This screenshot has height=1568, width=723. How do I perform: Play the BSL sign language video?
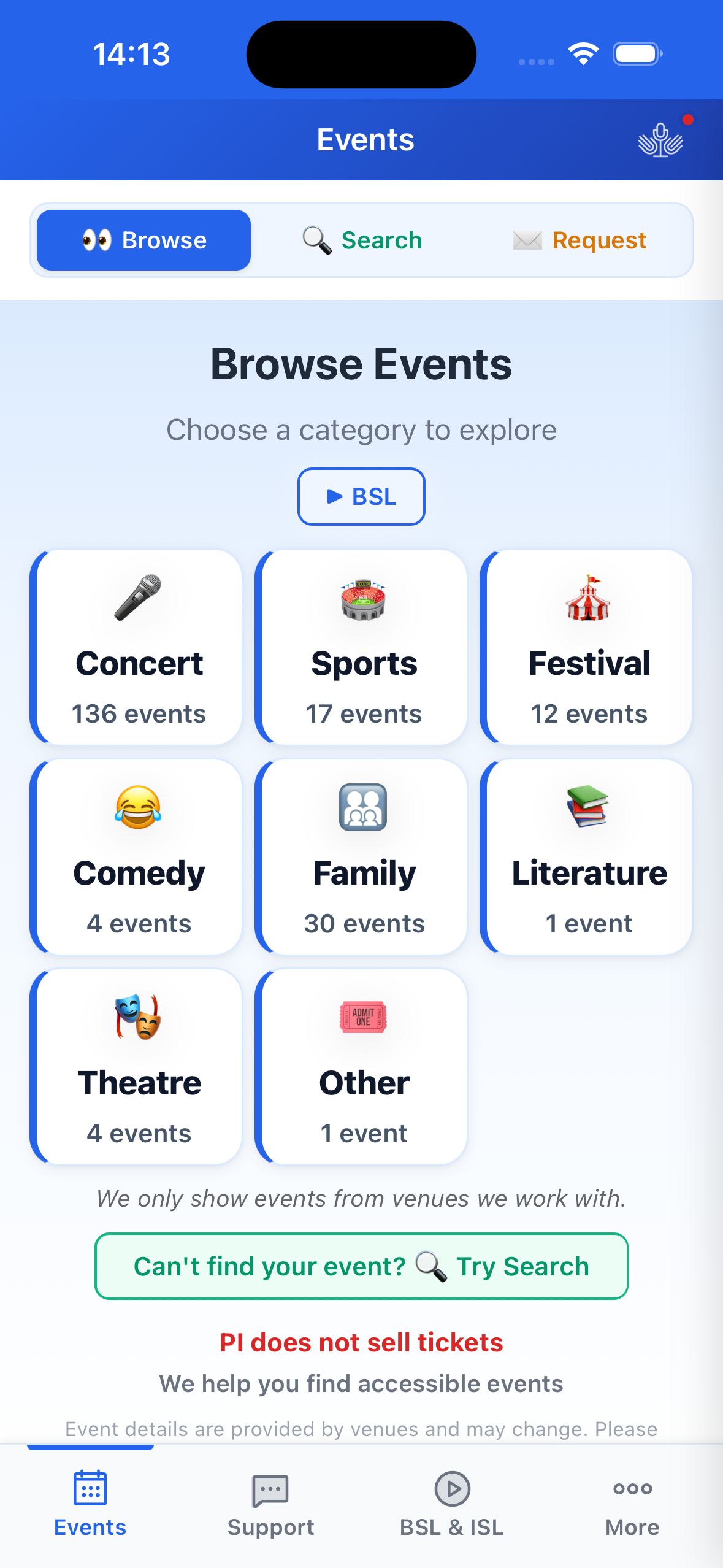pos(361,496)
